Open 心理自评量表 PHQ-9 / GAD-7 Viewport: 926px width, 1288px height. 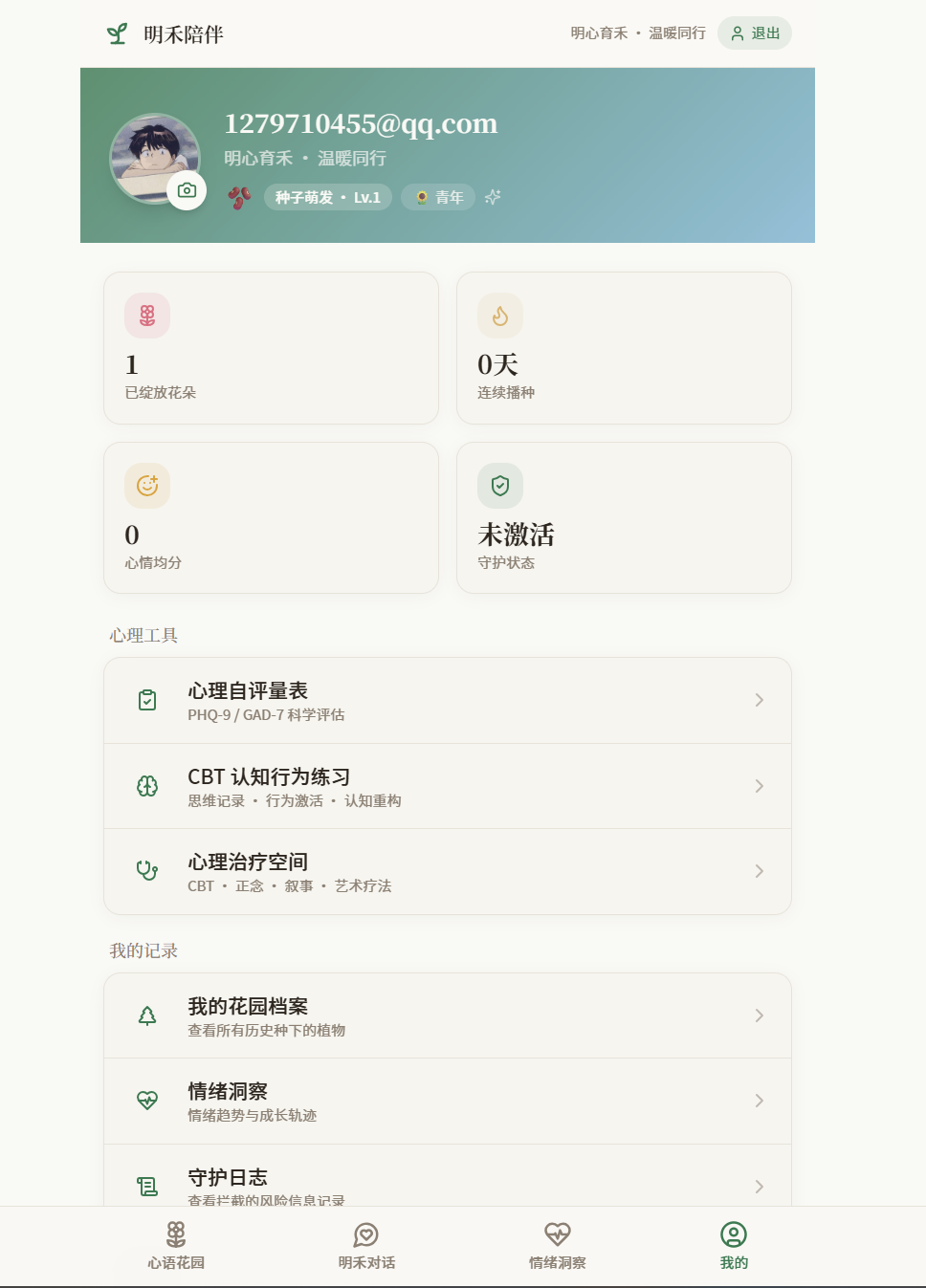coord(447,701)
